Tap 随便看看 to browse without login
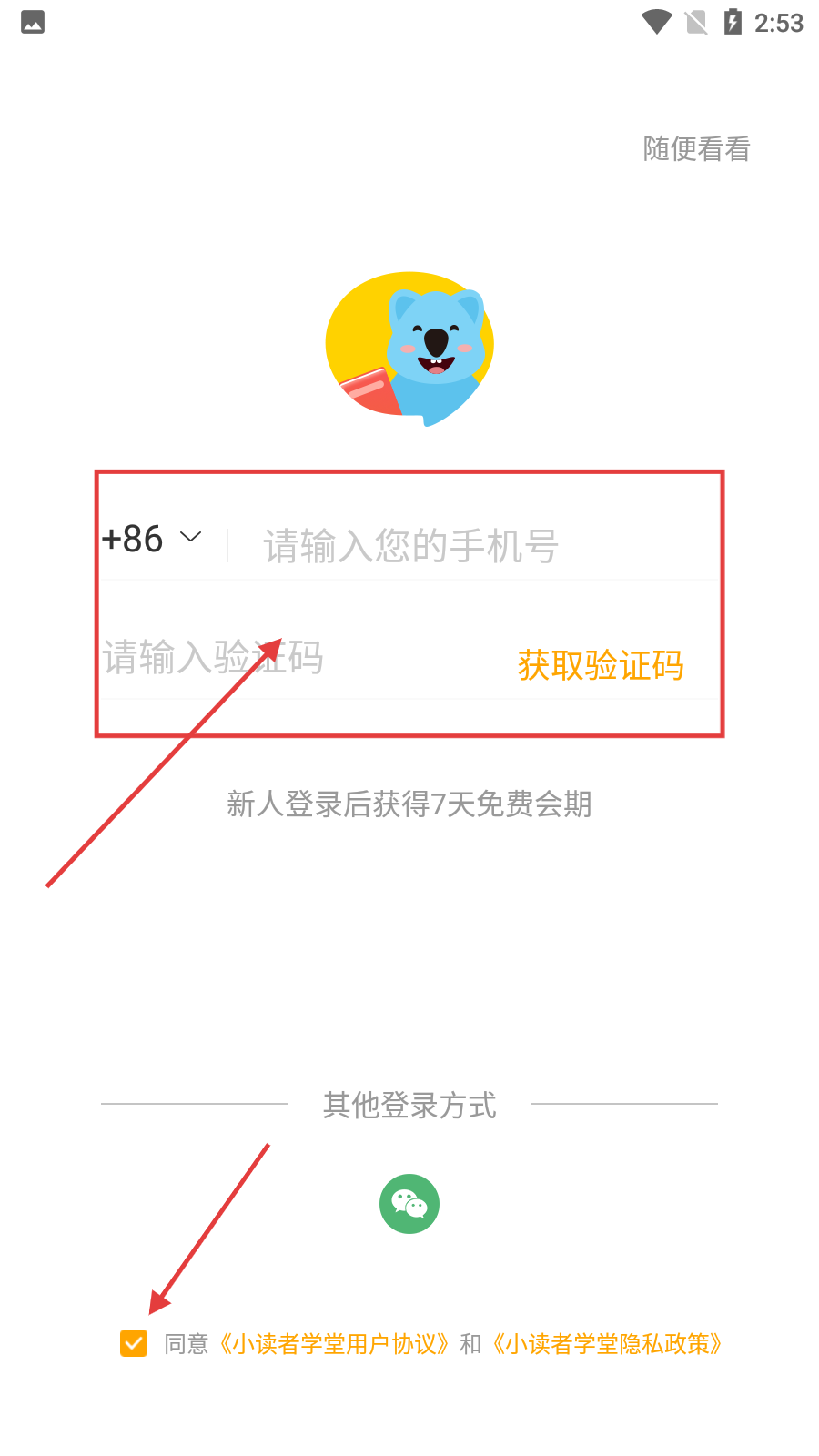Viewport: 819px width, 1456px height. [x=696, y=149]
